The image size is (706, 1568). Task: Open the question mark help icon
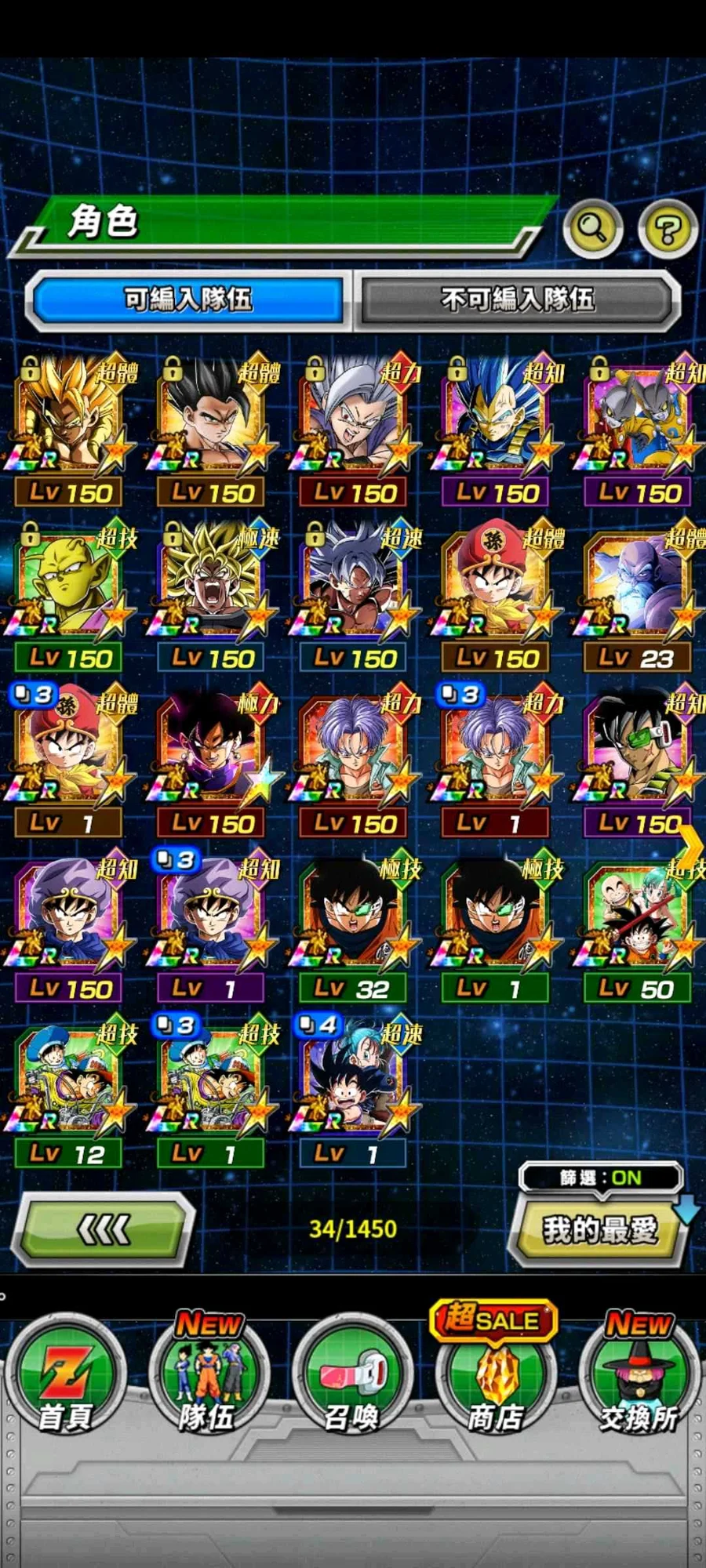click(668, 230)
